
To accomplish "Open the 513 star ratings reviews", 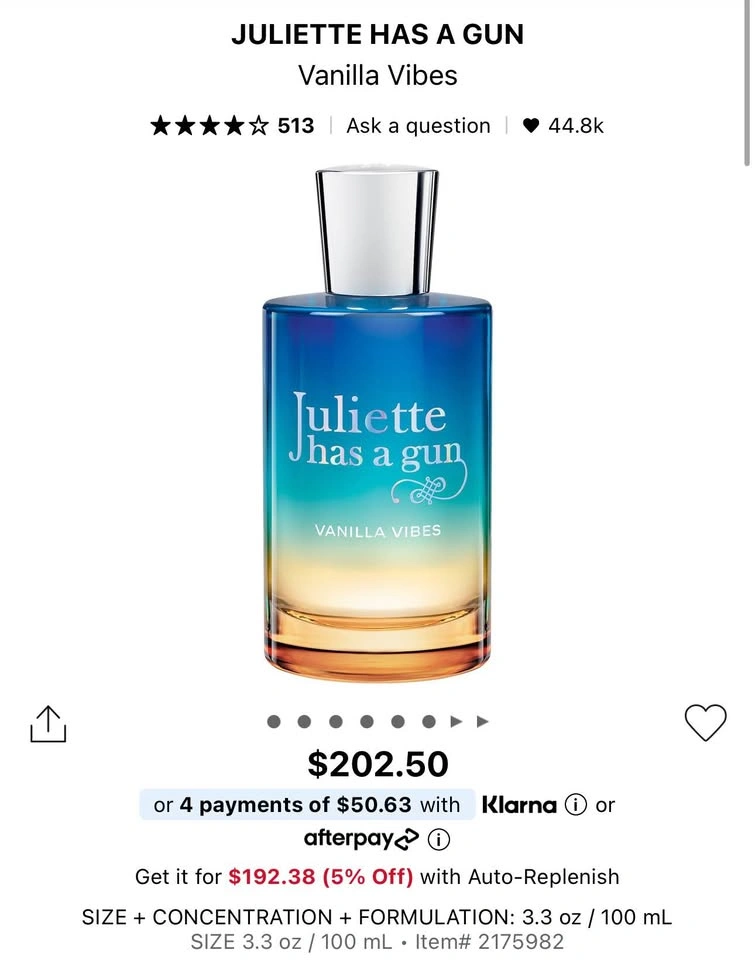I will (232, 126).
